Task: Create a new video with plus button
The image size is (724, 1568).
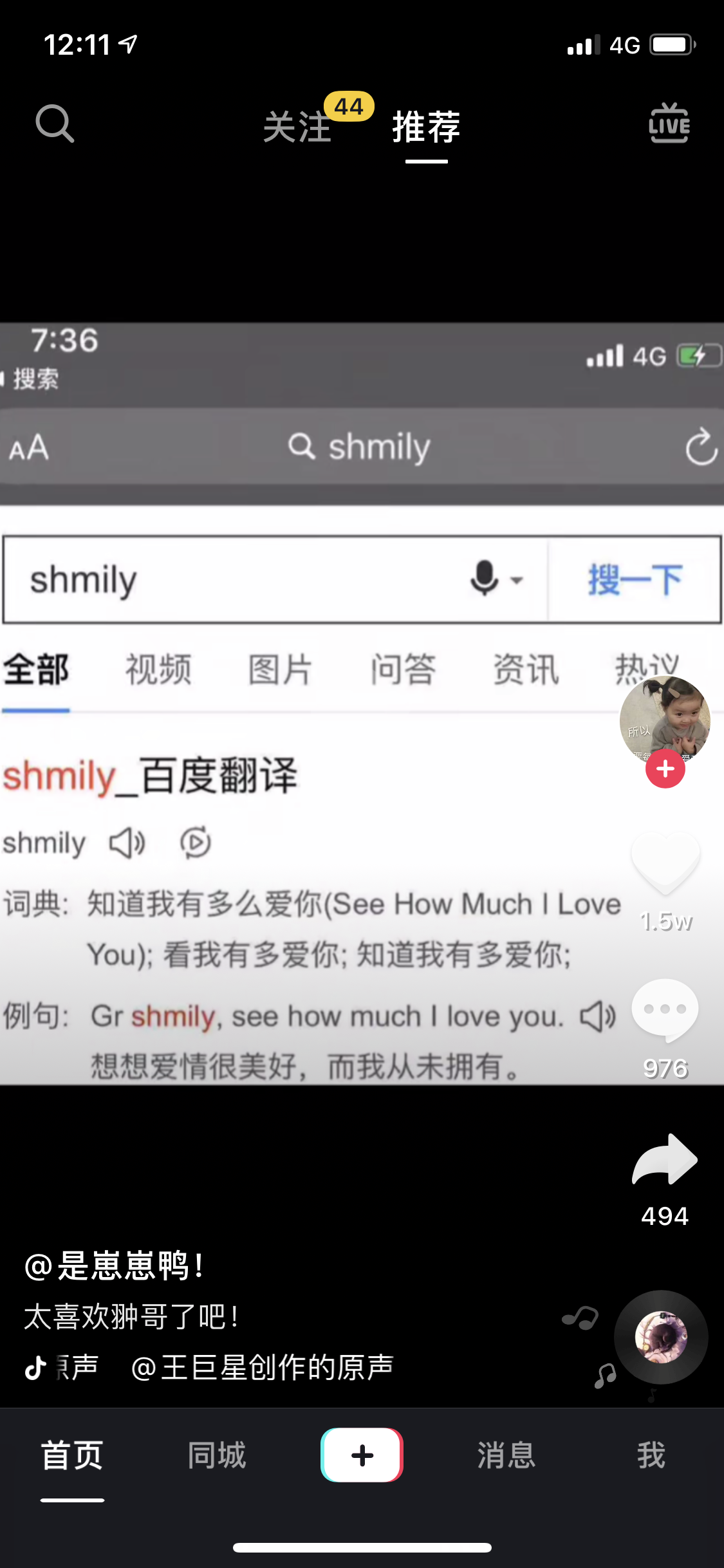Action: 362,1455
